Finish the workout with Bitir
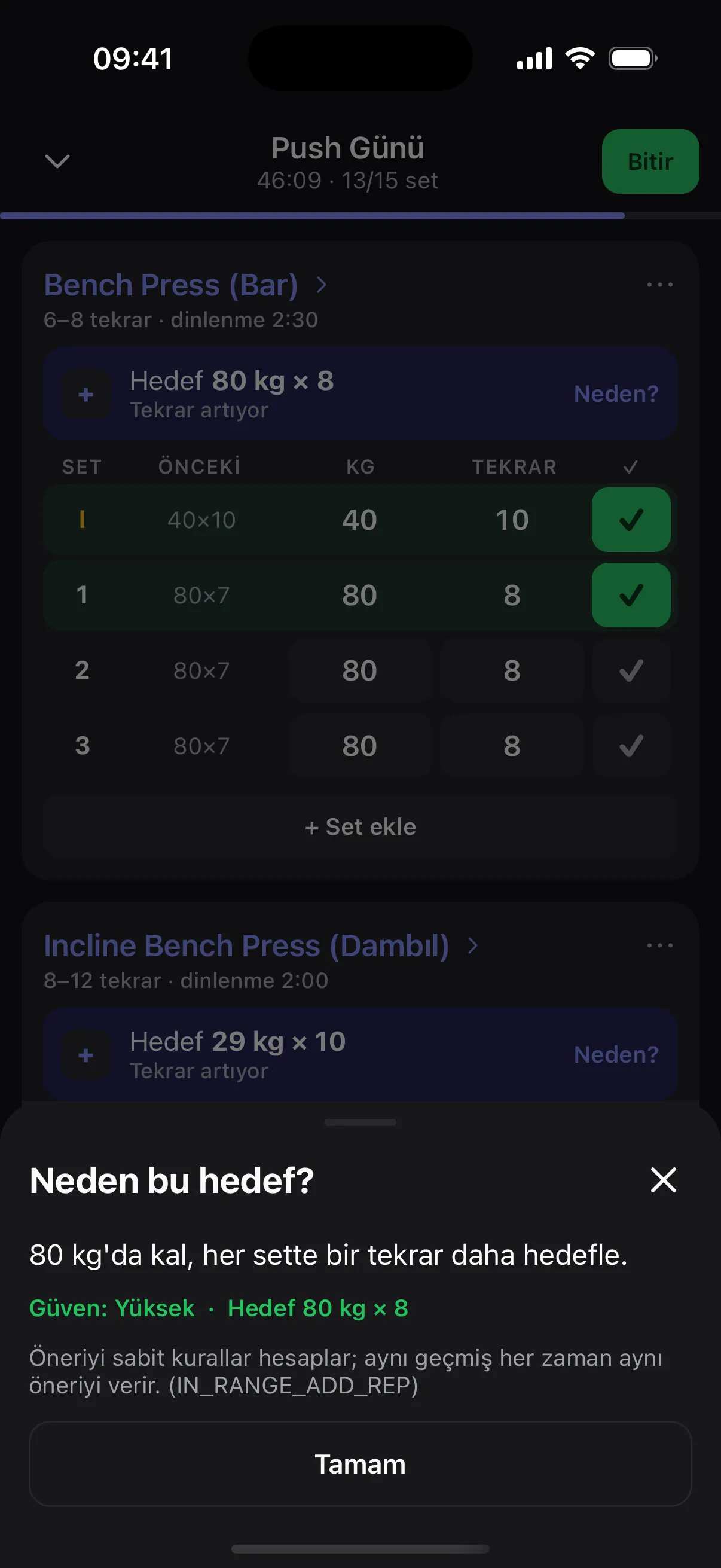The image size is (721, 1568). (x=650, y=161)
